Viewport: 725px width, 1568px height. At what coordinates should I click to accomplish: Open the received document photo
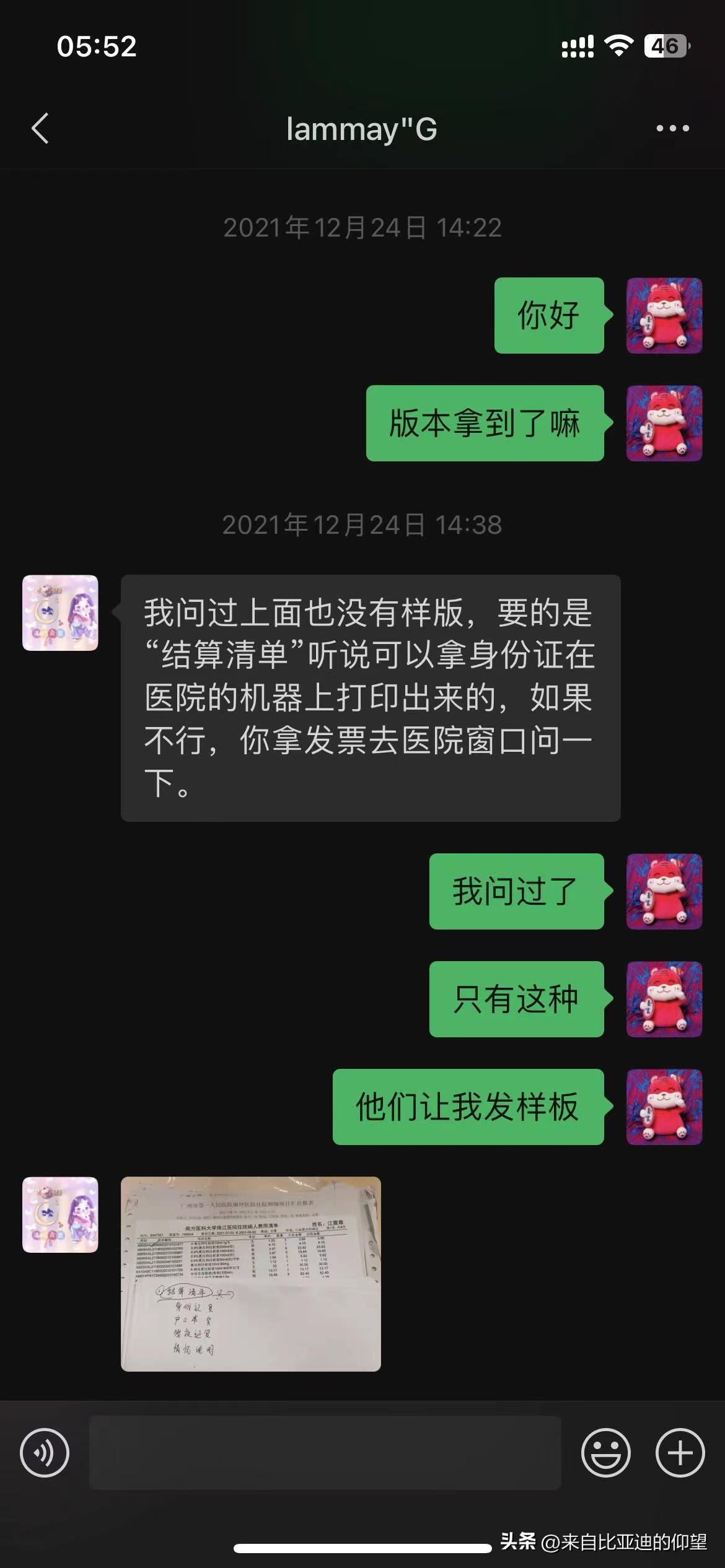pos(251,1274)
